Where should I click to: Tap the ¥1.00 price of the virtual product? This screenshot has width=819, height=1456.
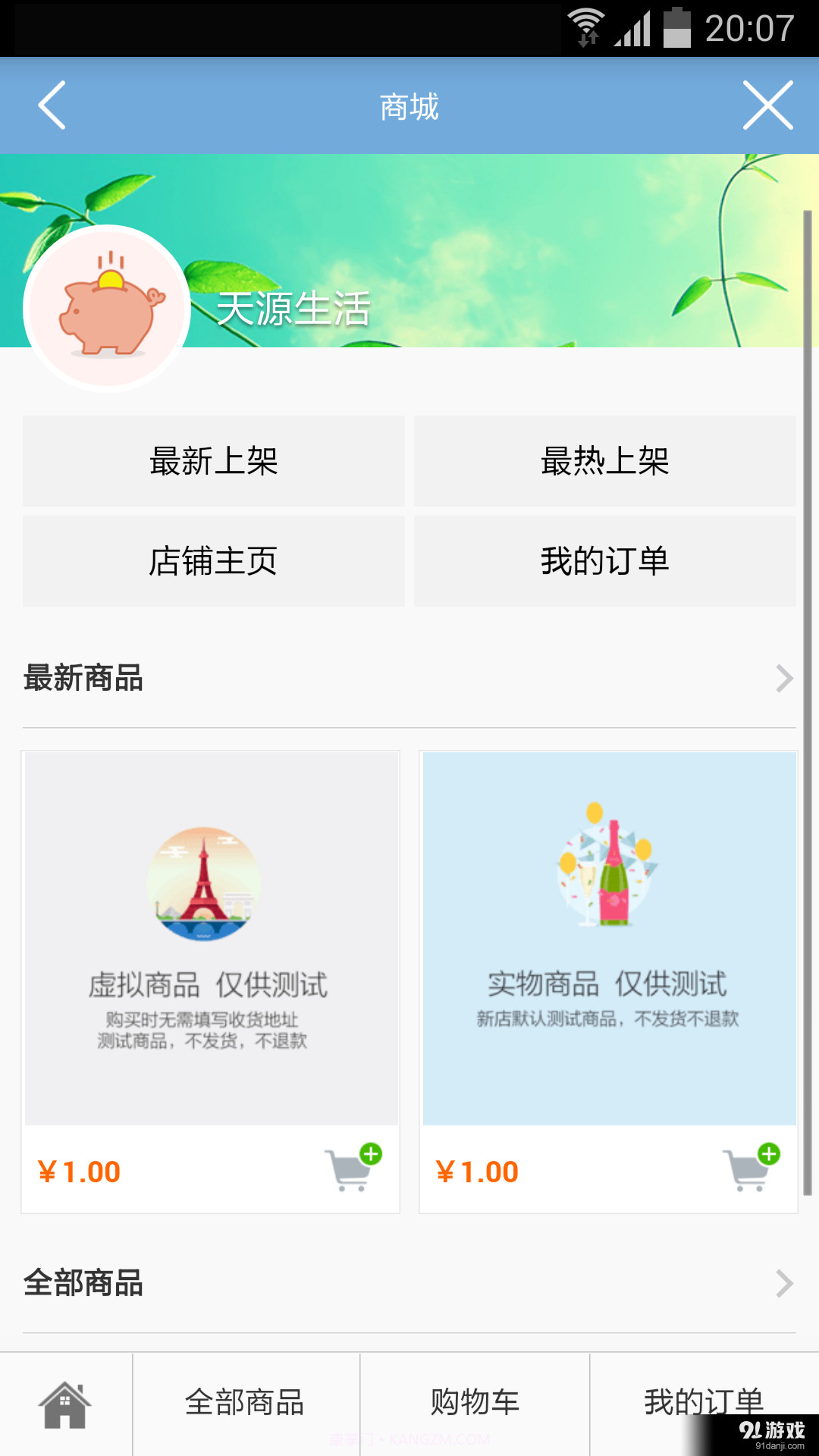(x=79, y=1172)
